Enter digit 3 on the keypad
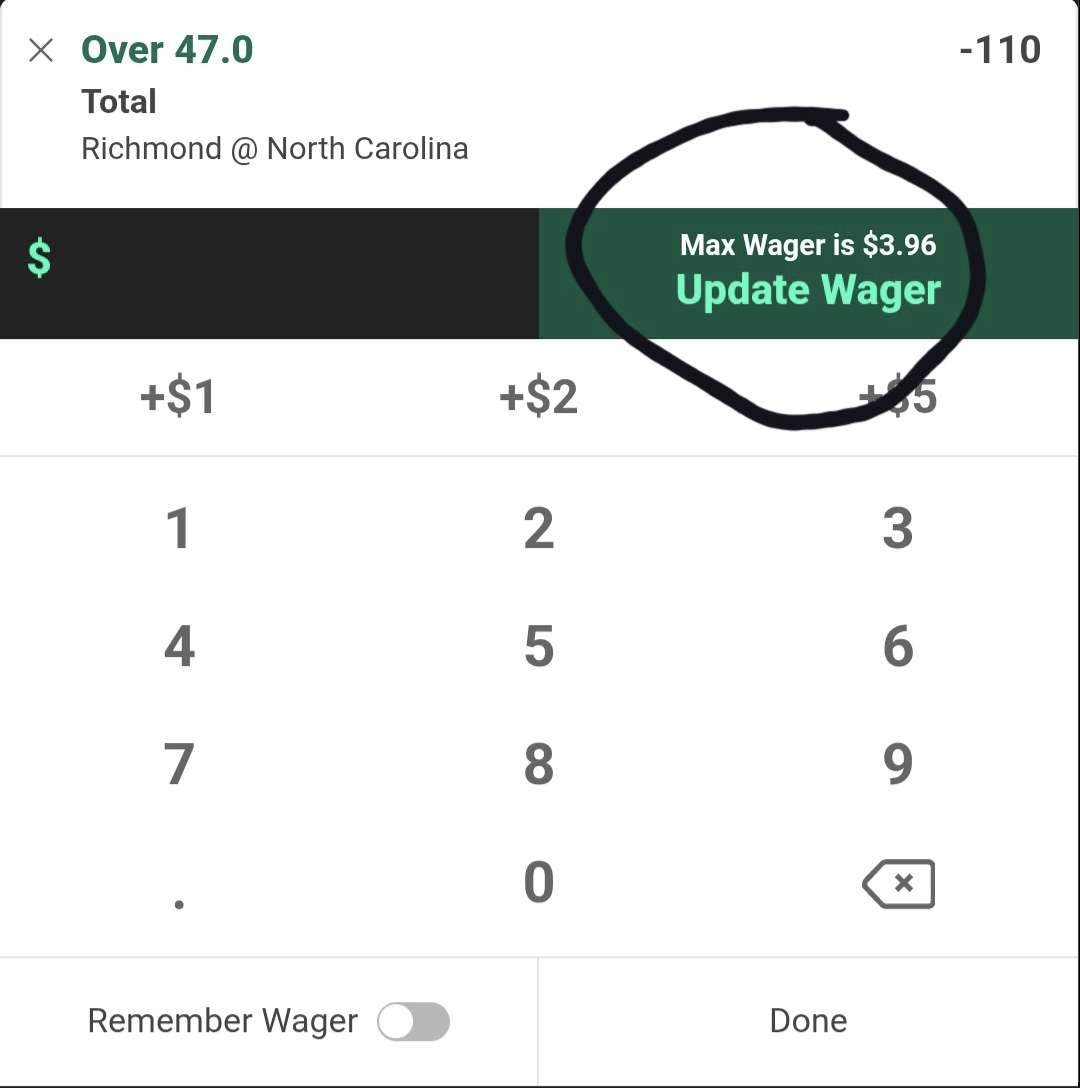Screen dimensions: 1080x1088 [898, 529]
